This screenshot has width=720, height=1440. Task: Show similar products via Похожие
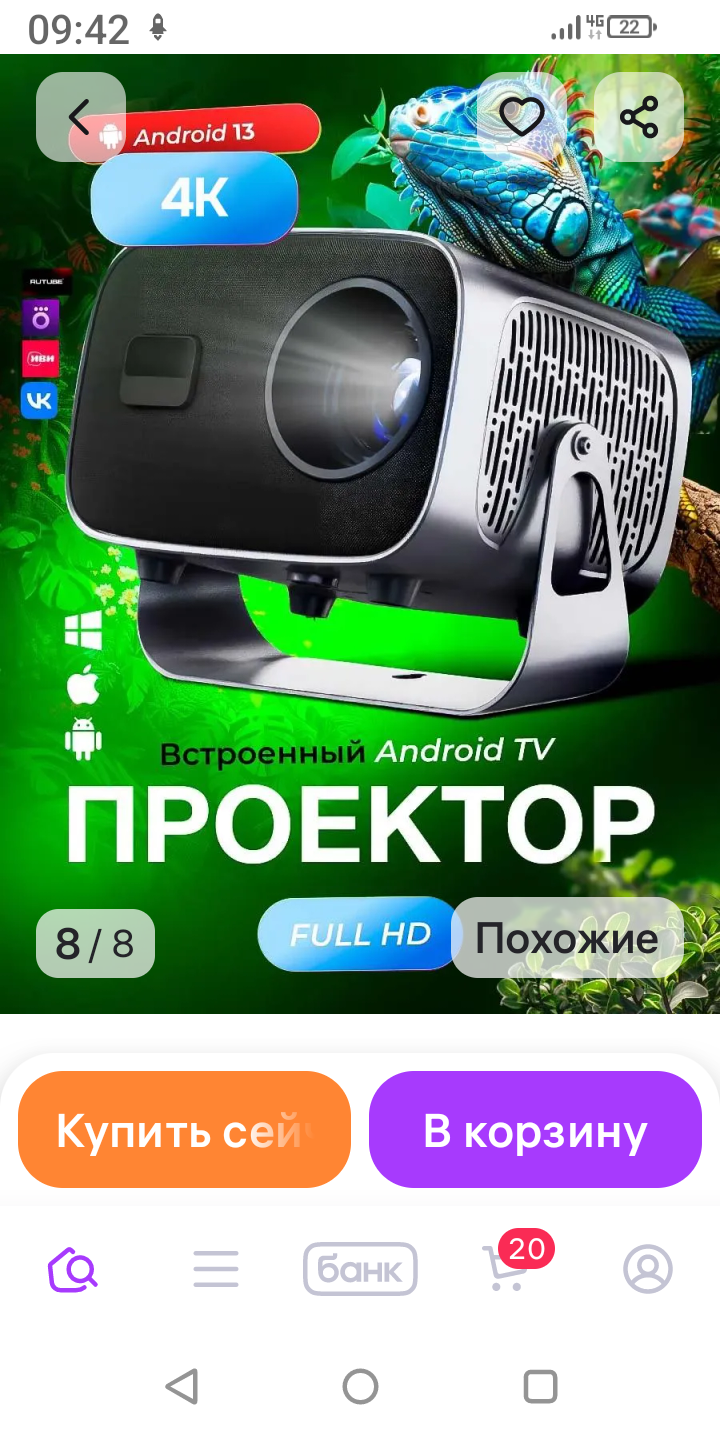pos(566,938)
